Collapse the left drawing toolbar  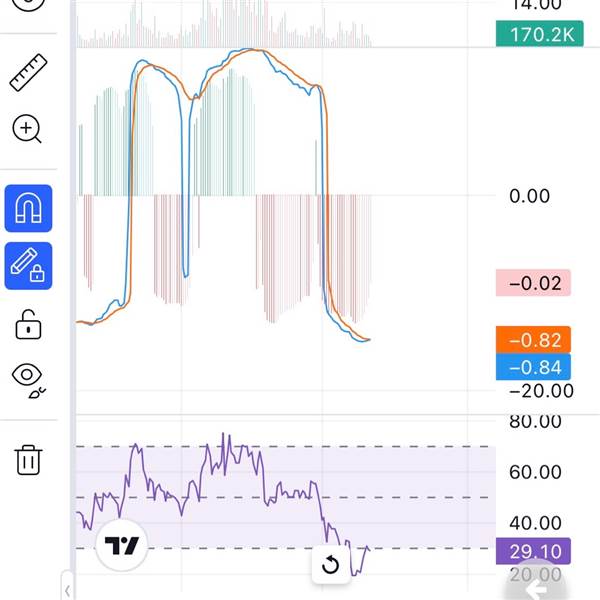[x=67, y=590]
